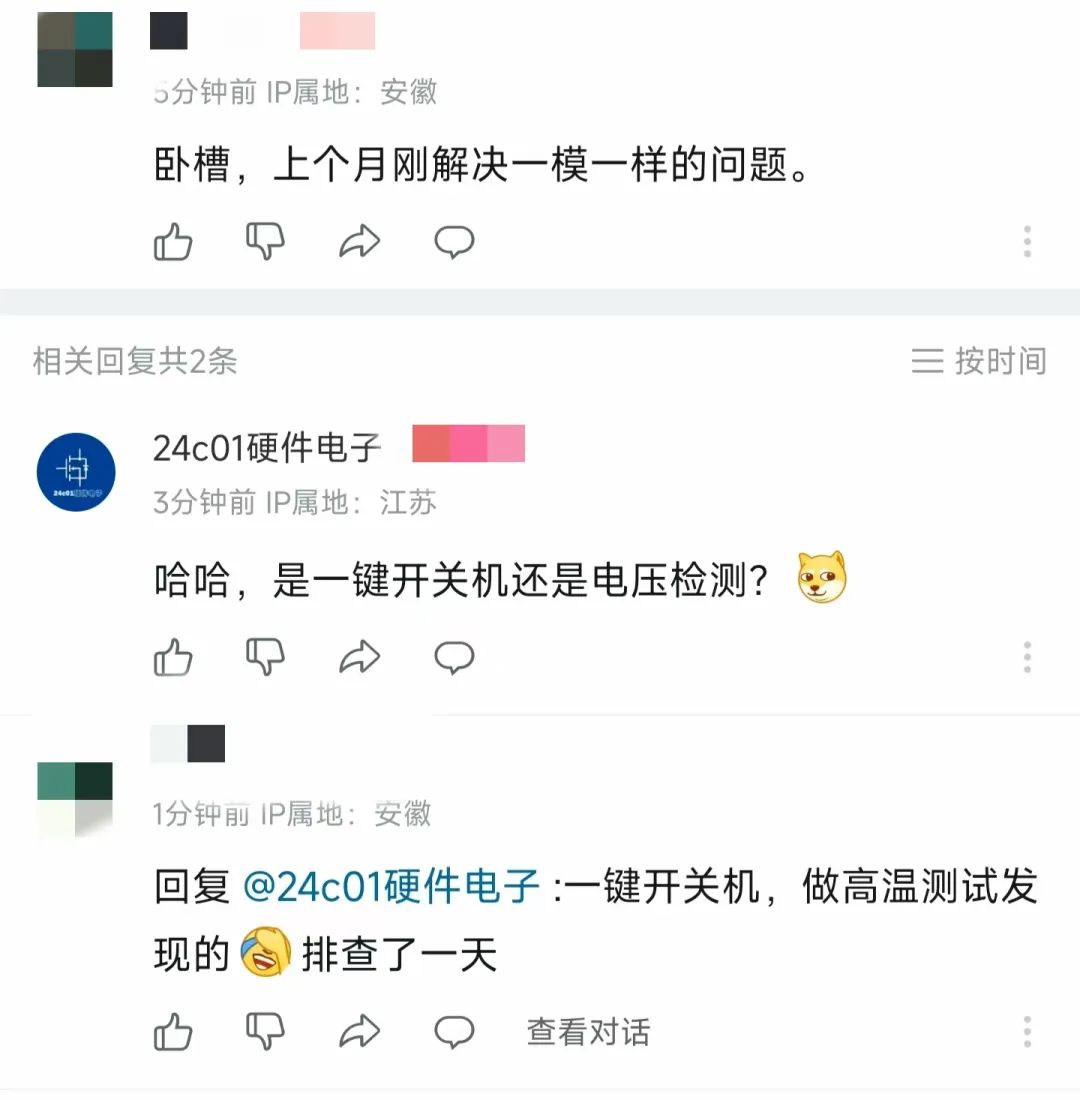The width and height of the screenshot is (1080, 1100).
Task: Dislike the 哈哈 reply by 24c01硬件电子
Action: point(265,657)
